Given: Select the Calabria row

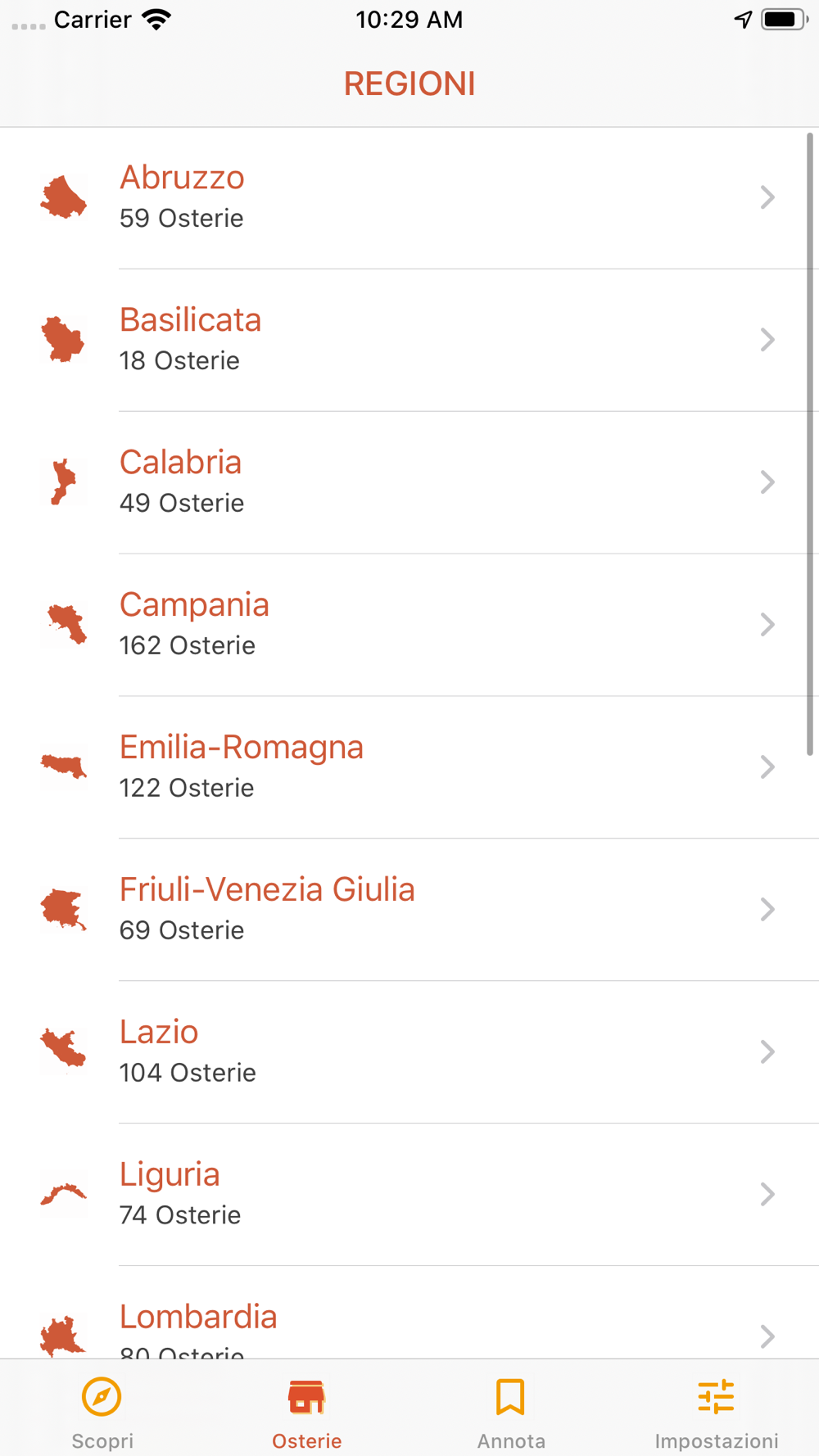Looking at the screenshot, I should 409,483.
